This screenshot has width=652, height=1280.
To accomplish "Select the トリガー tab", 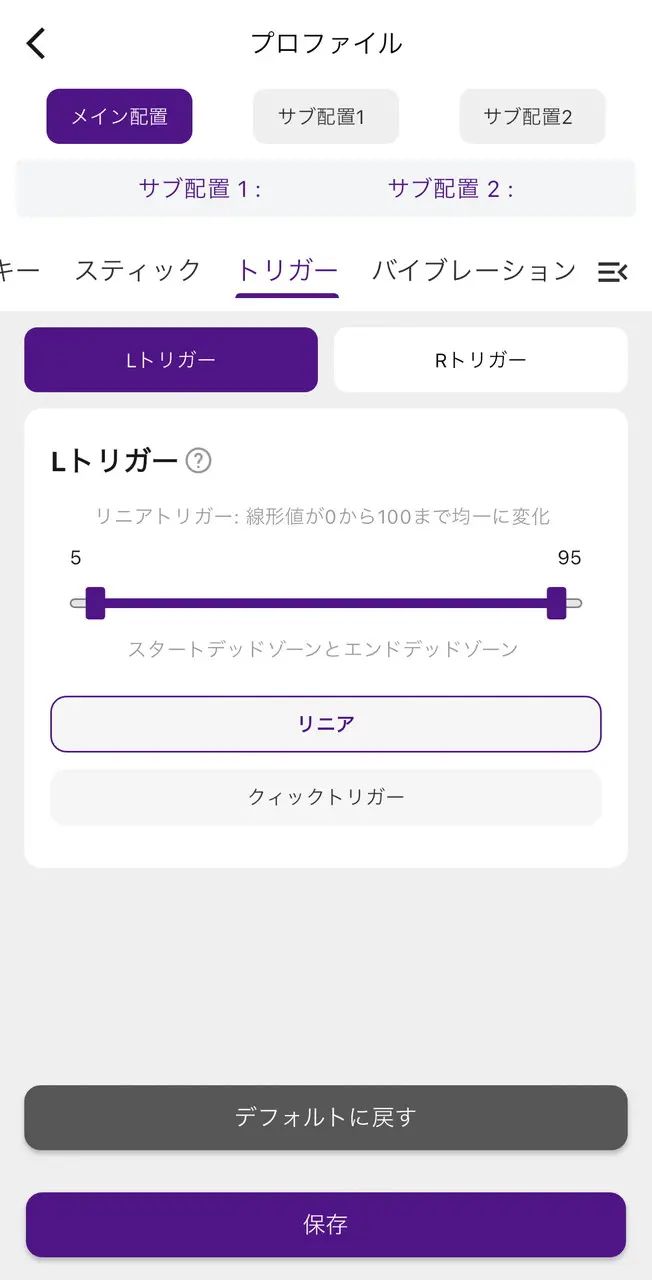I will click(287, 270).
